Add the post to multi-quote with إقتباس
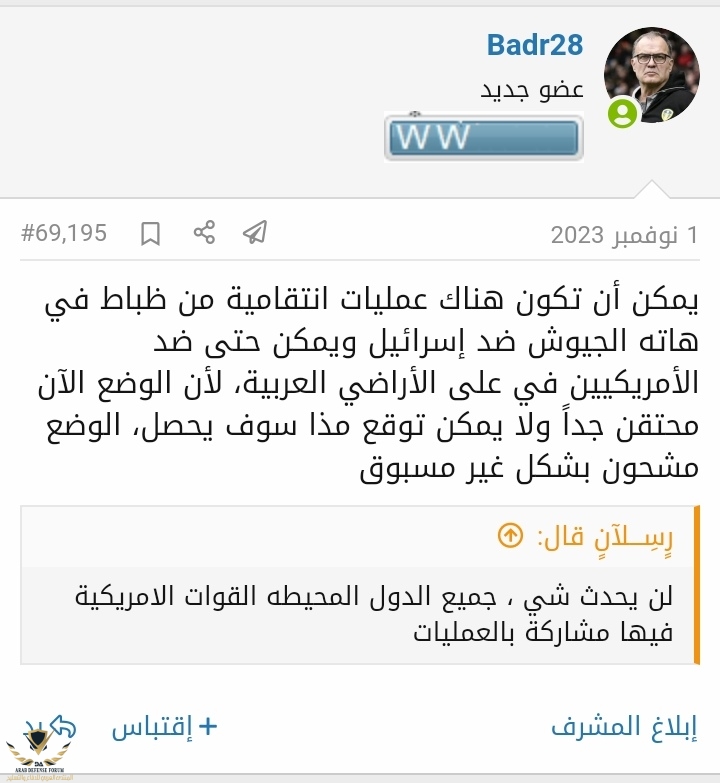This screenshot has width=720, height=783. pyautogui.click(x=164, y=727)
